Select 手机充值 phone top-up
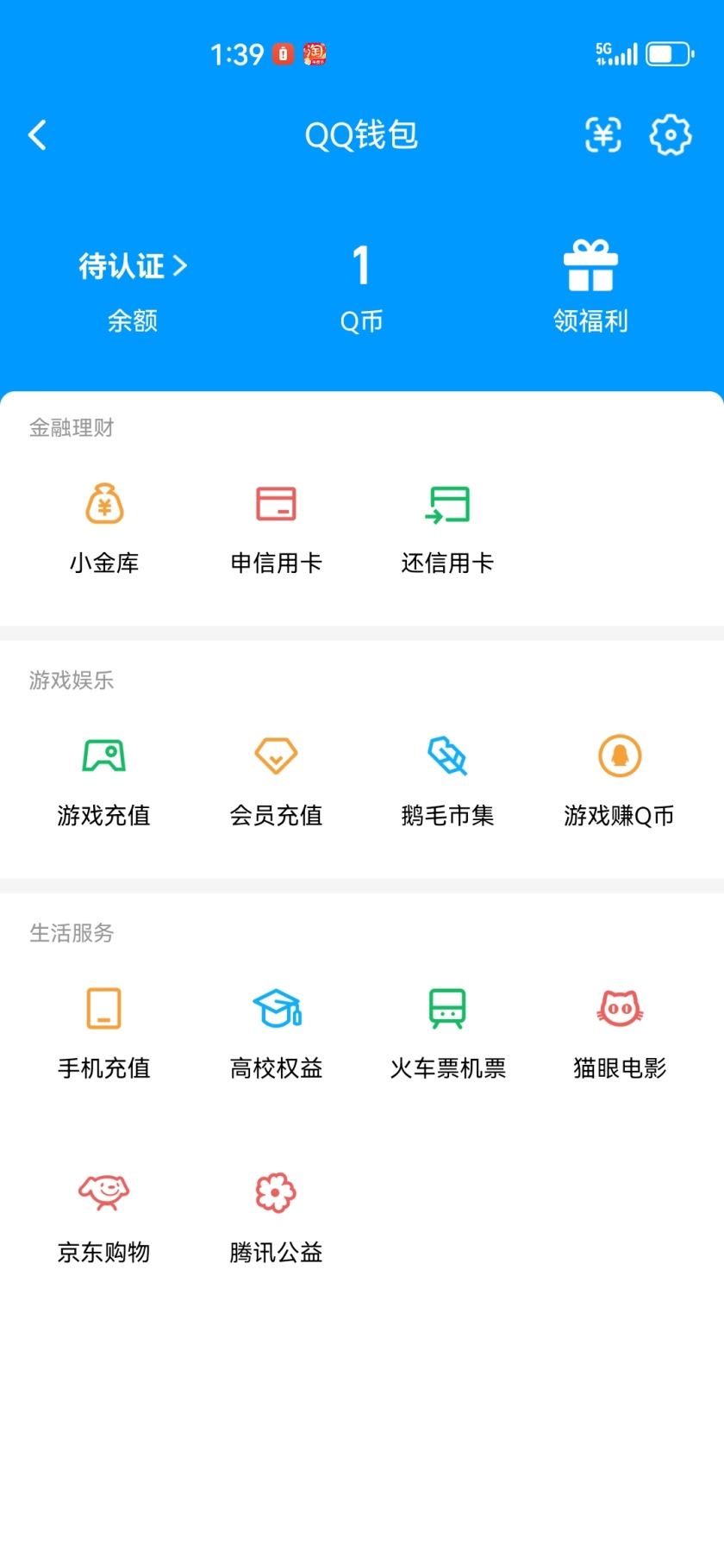The width and height of the screenshot is (724, 1568). [103, 1030]
